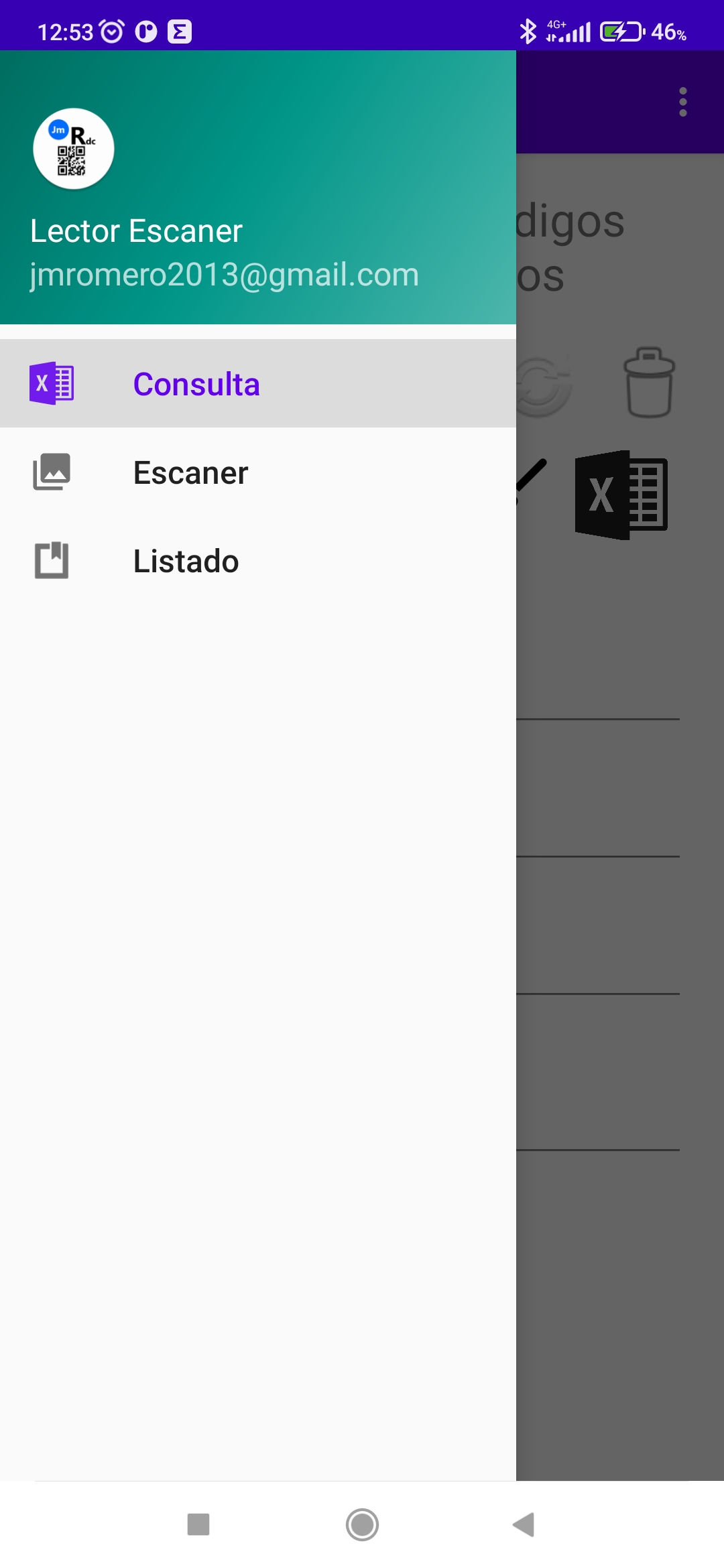Tap the trash can delete icon

pyautogui.click(x=649, y=383)
